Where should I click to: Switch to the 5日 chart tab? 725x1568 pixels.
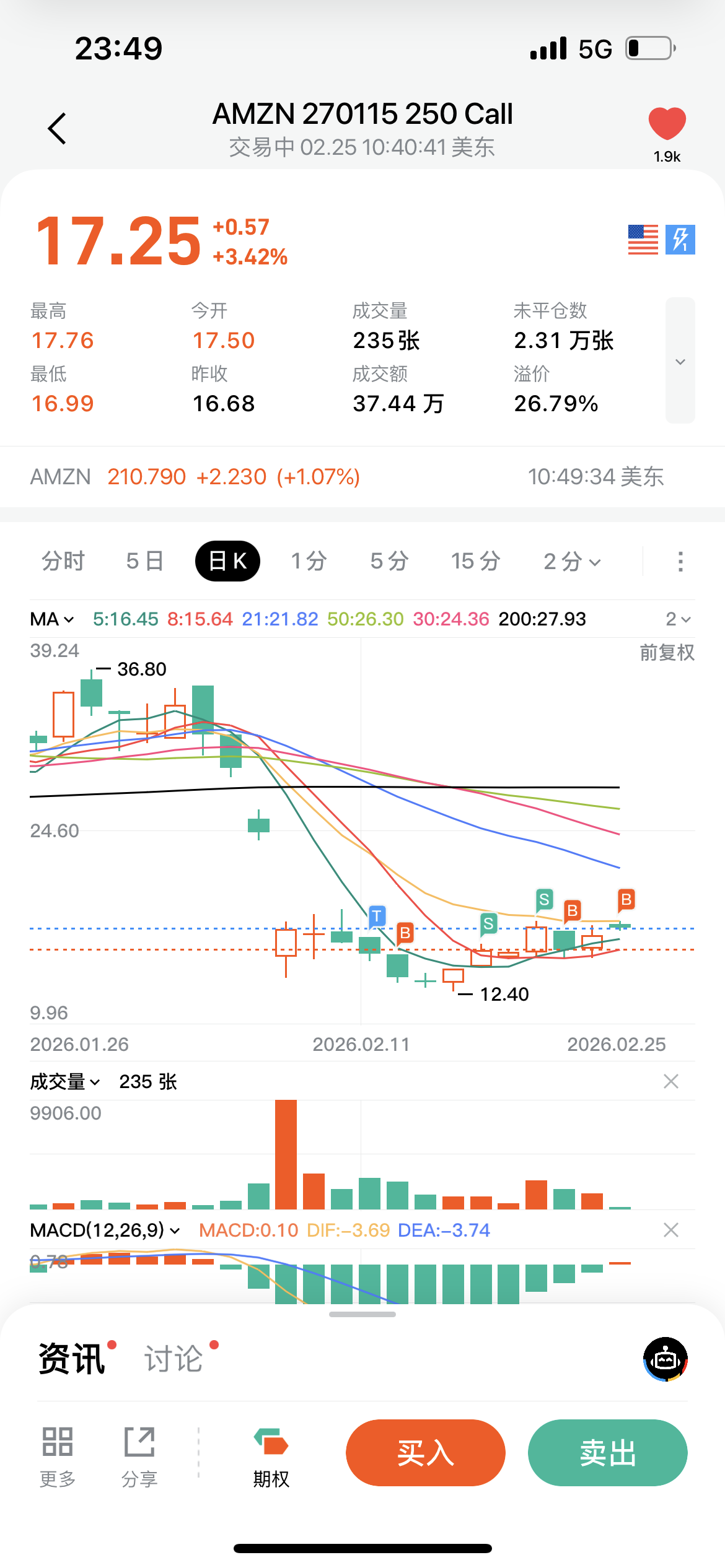click(145, 561)
